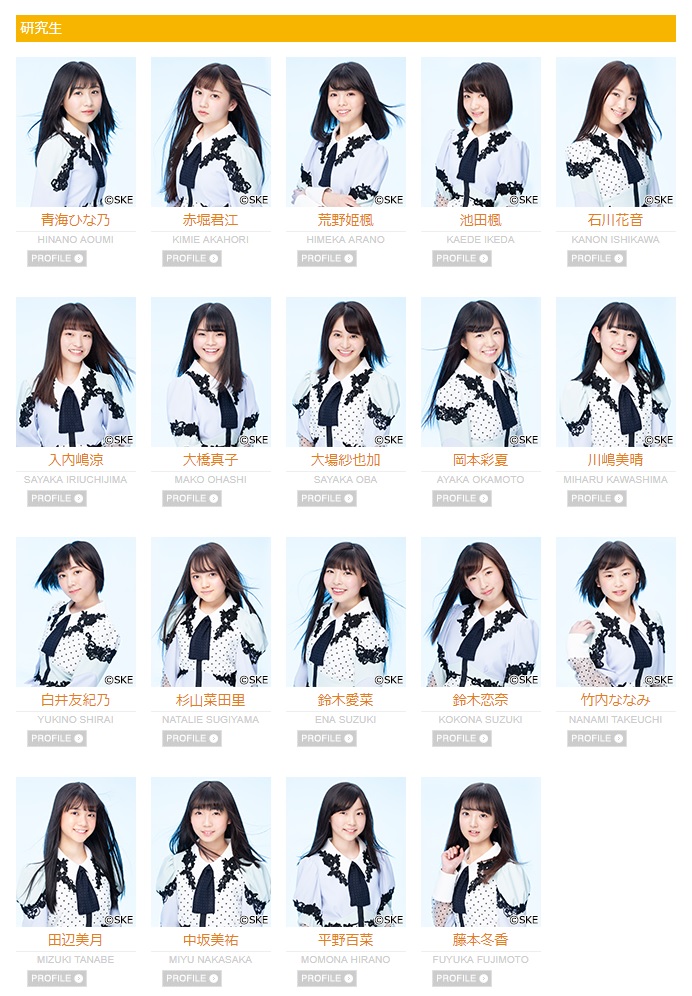
Task: Tap PROFILE under Kimie Akahori
Action: coord(192,258)
